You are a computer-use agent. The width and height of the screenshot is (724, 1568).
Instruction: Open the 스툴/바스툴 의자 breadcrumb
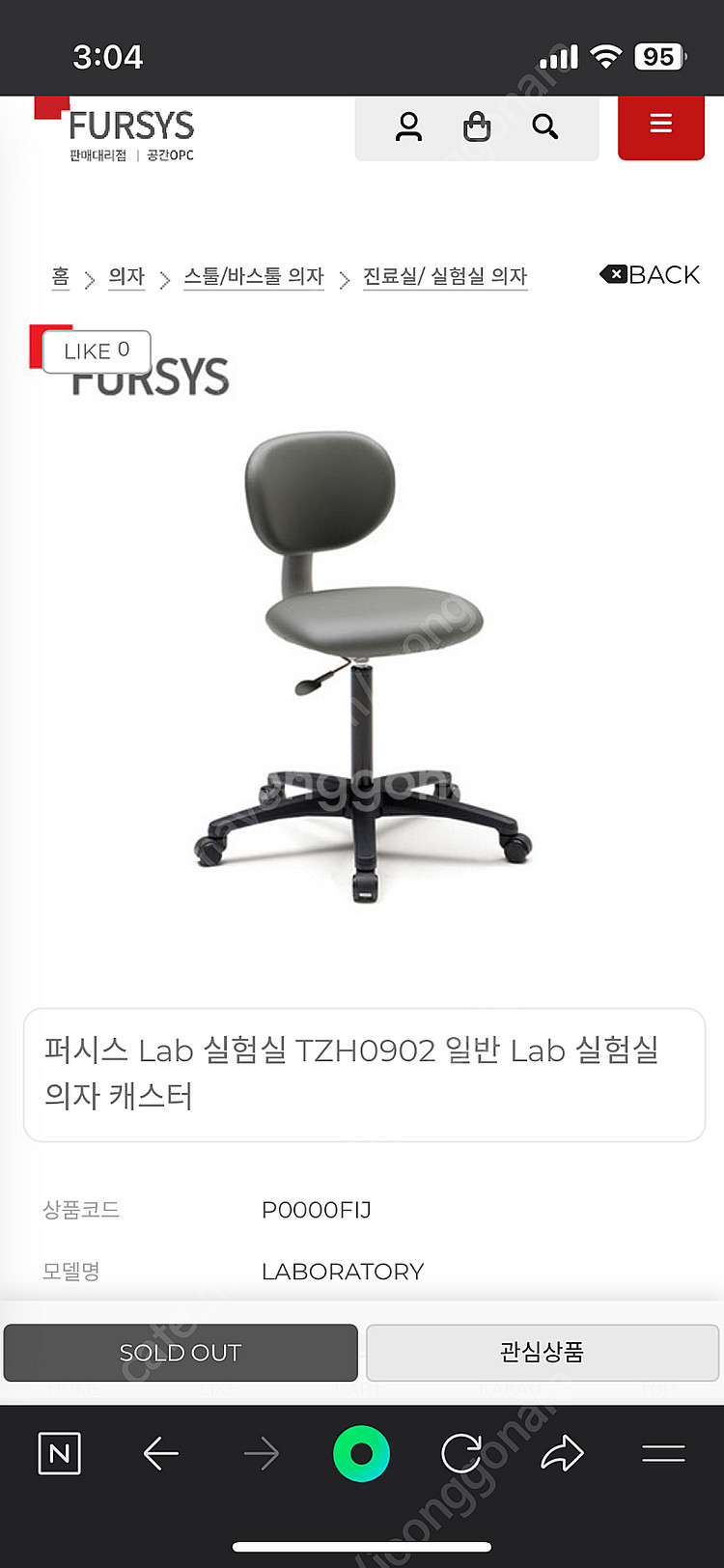pyautogui.click(x=254, y=277)
